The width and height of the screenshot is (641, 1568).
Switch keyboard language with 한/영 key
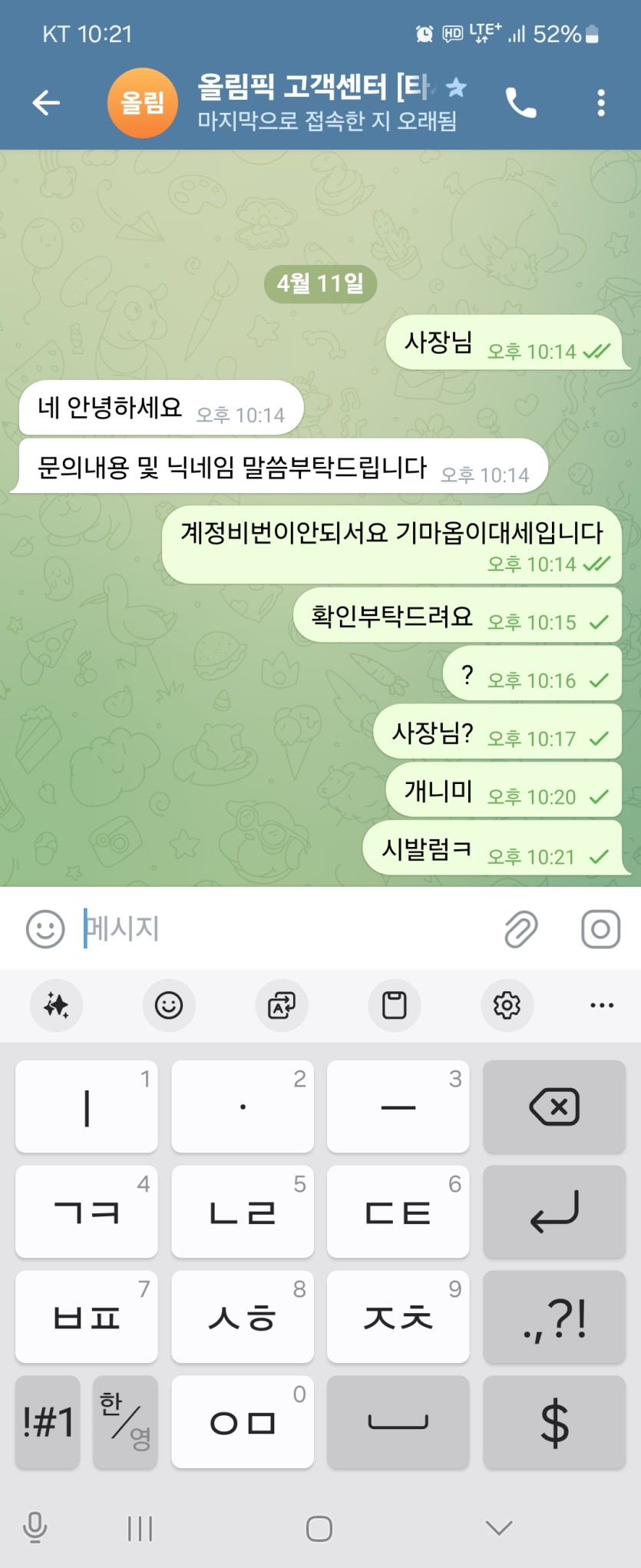(x=125, y=1422)
